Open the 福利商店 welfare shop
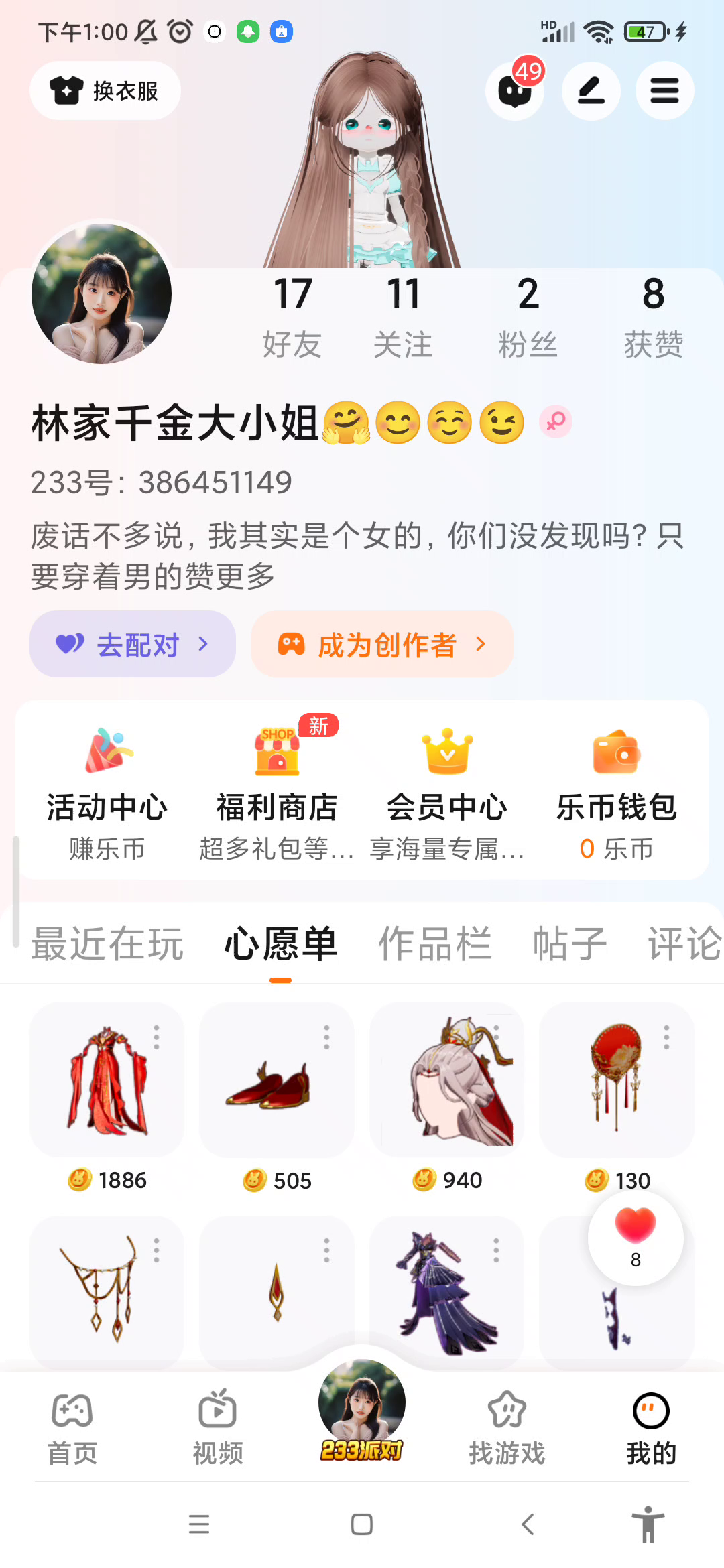 (x=276, y=791)
